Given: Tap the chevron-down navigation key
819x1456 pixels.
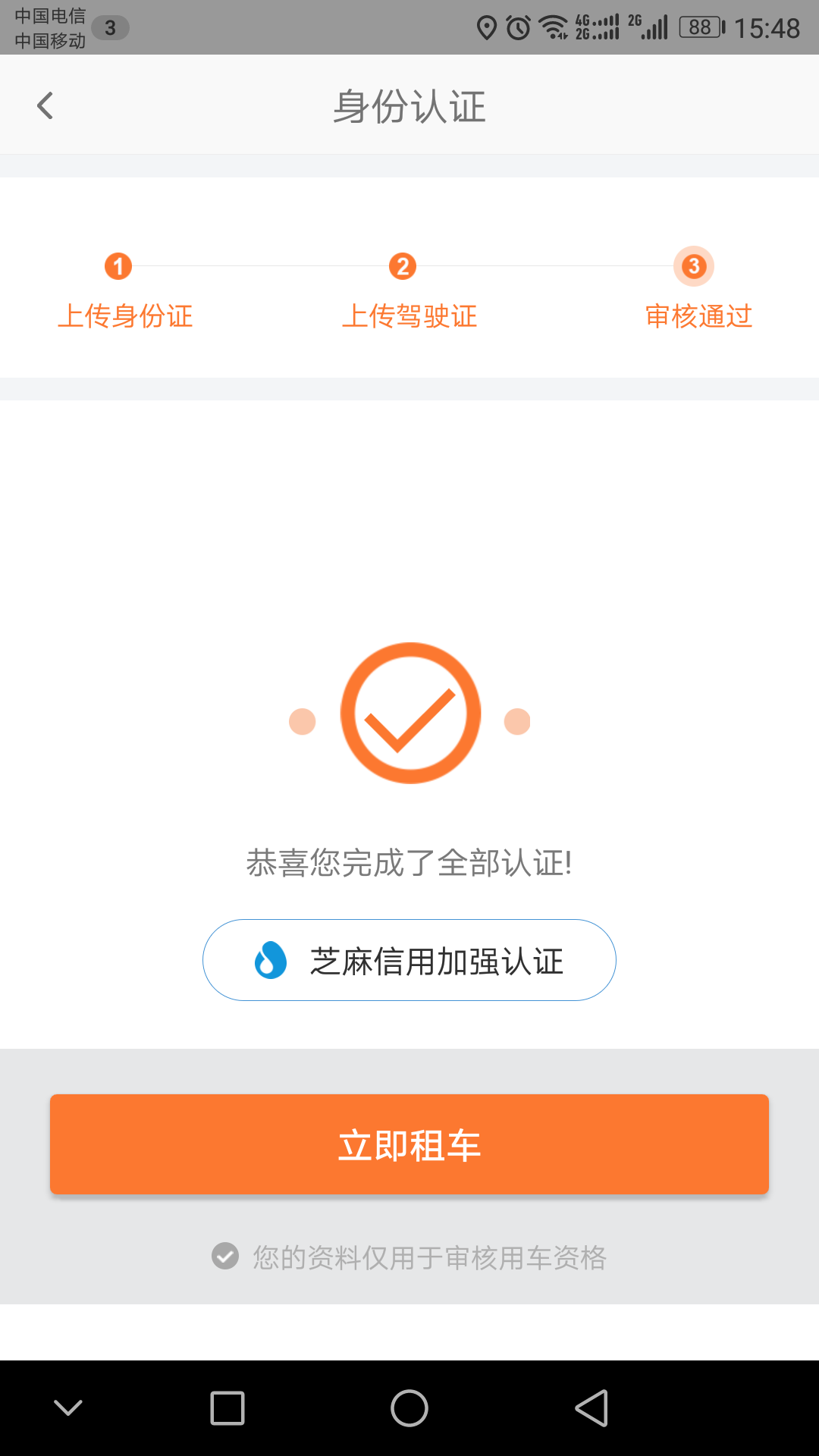Looking at the screenshot, I should pos(68,1409).
